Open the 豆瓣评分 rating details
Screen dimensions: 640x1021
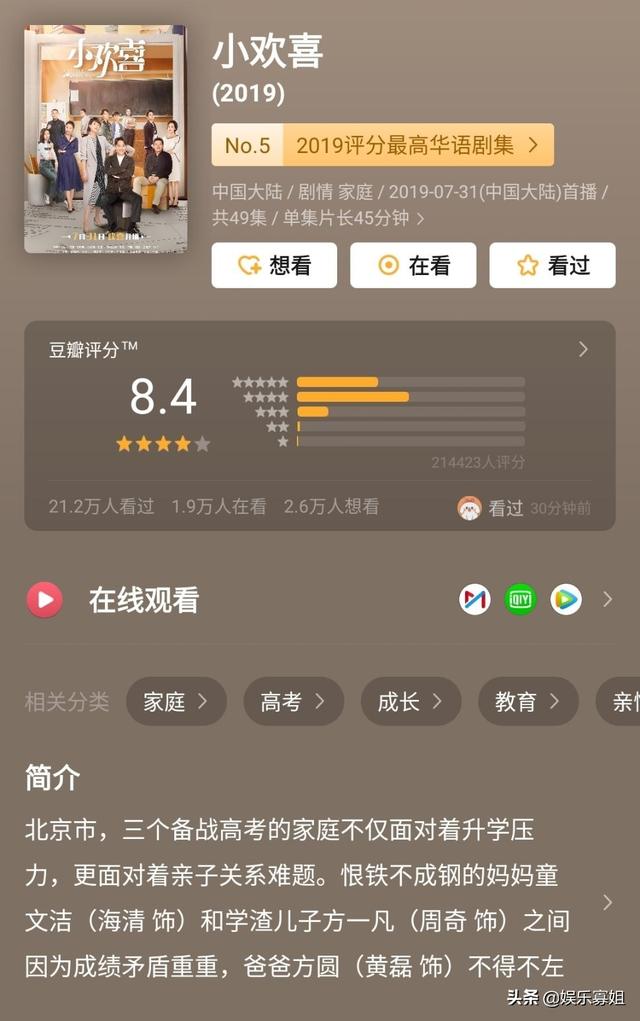coord(583,349)
